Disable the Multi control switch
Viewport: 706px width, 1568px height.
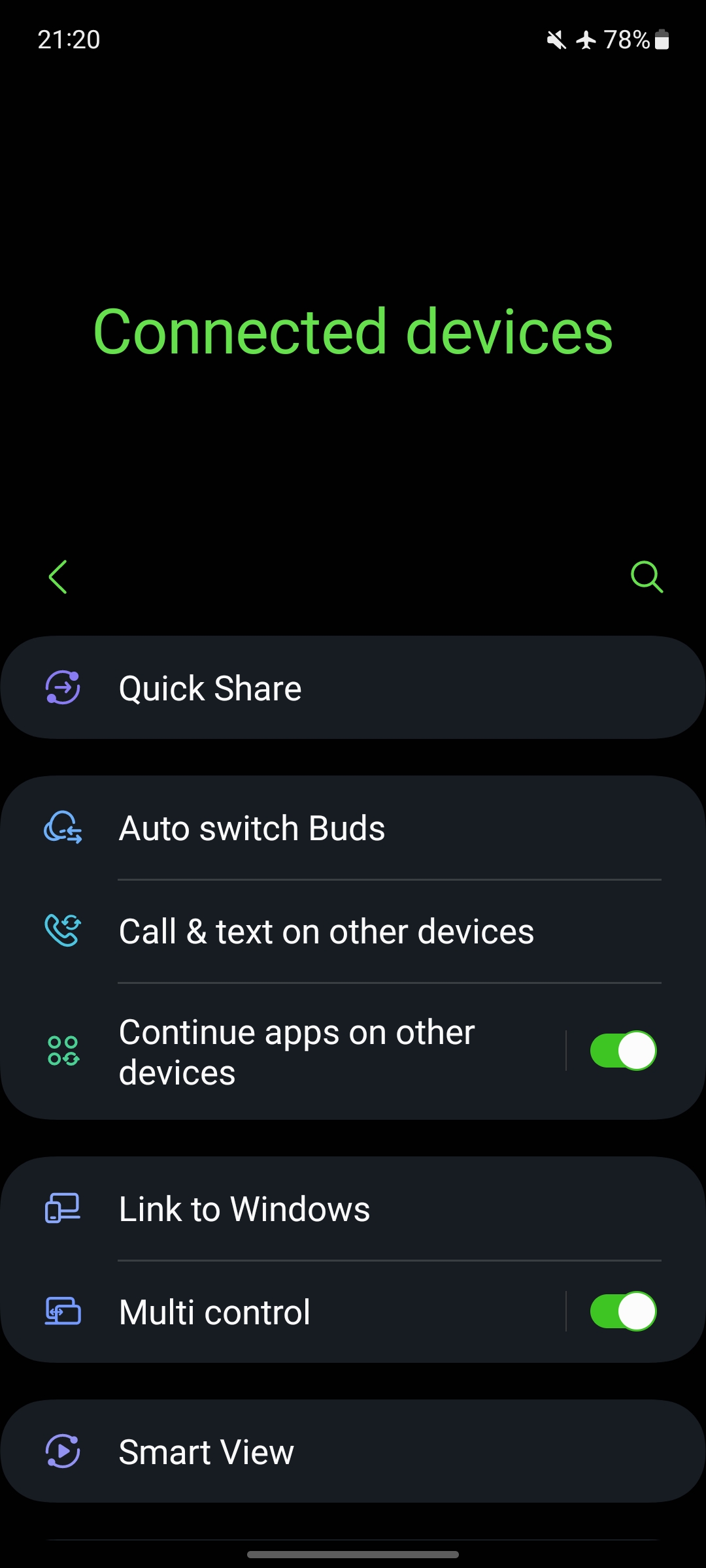(x=623, y=1311)
